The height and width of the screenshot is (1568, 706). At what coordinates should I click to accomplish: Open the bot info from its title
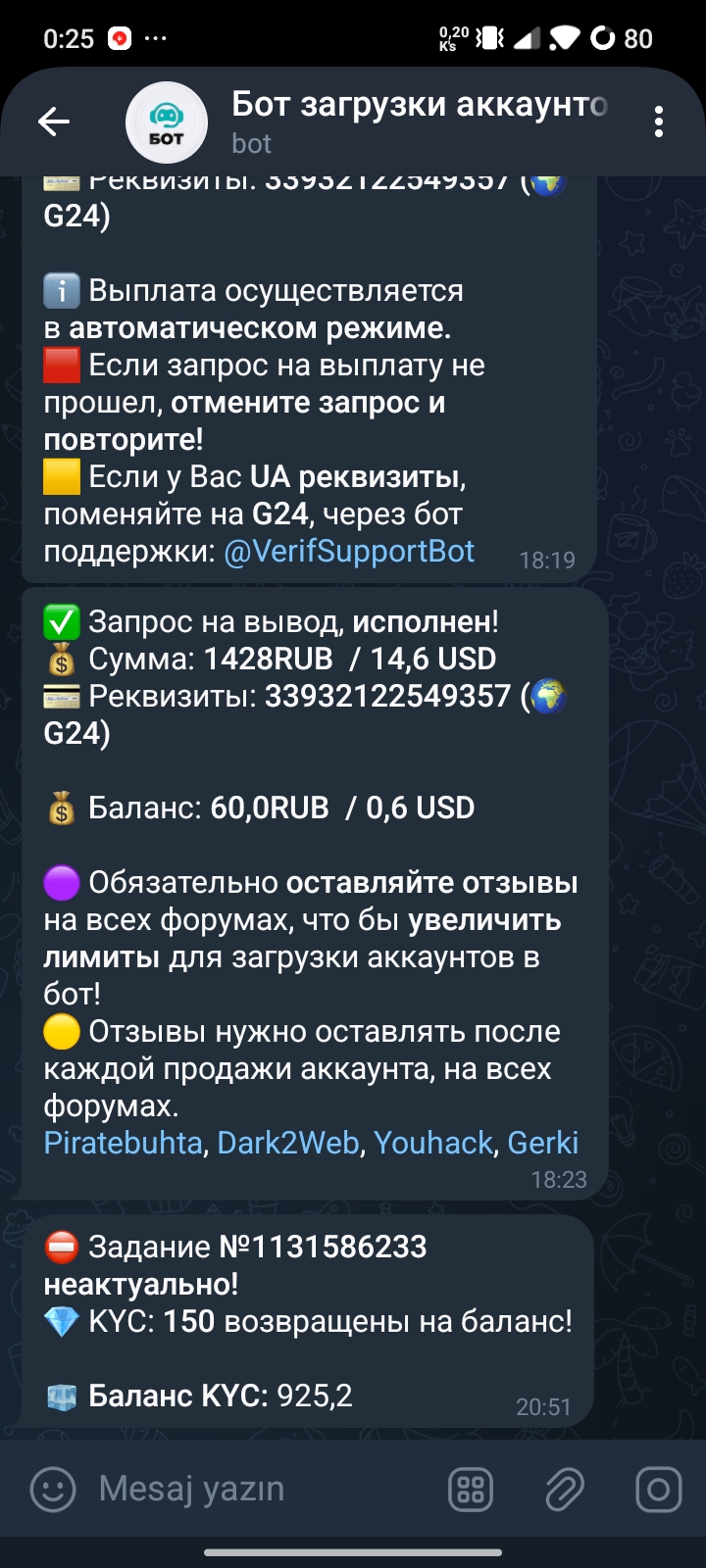tap(420, 106)
